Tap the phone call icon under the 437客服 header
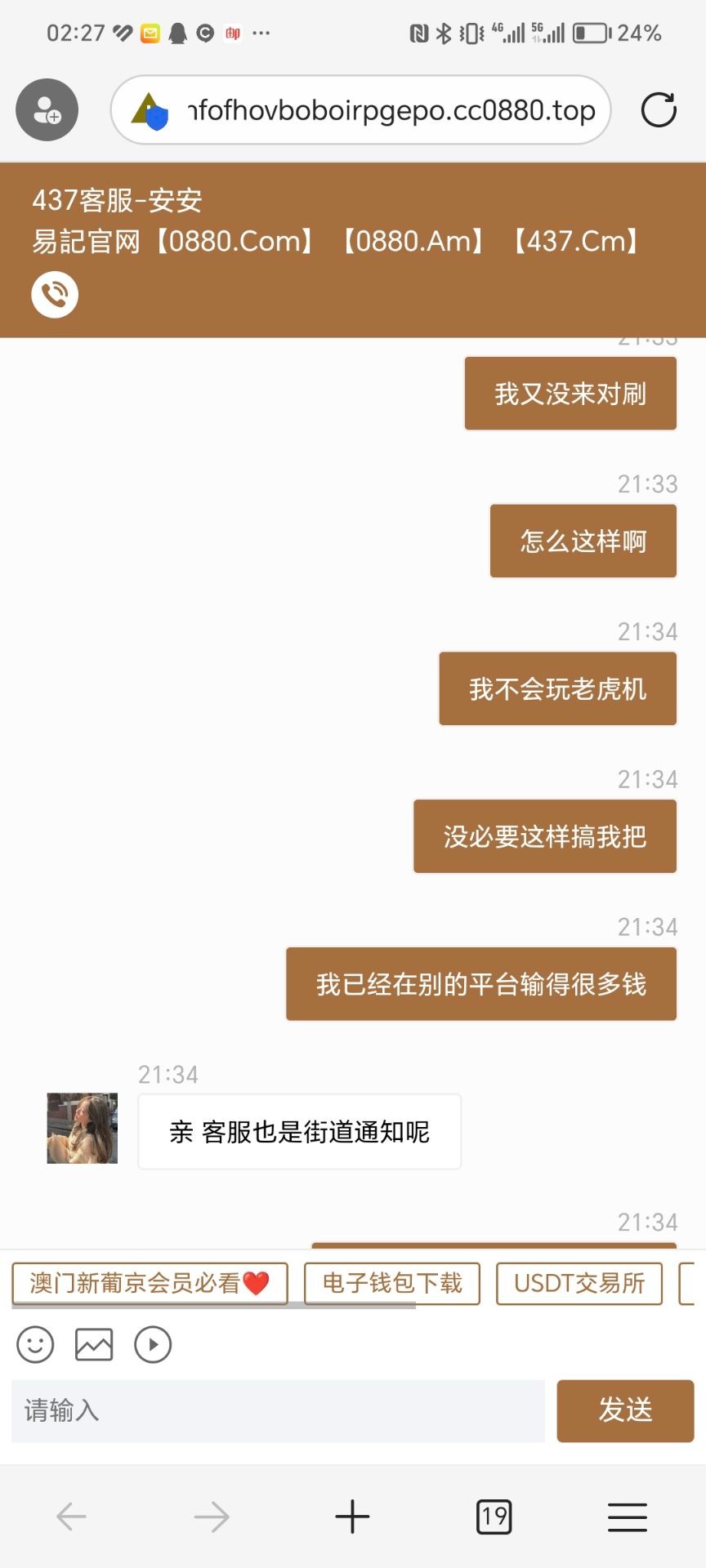Viewport: 706px width, 1568px height. point(54,293)
